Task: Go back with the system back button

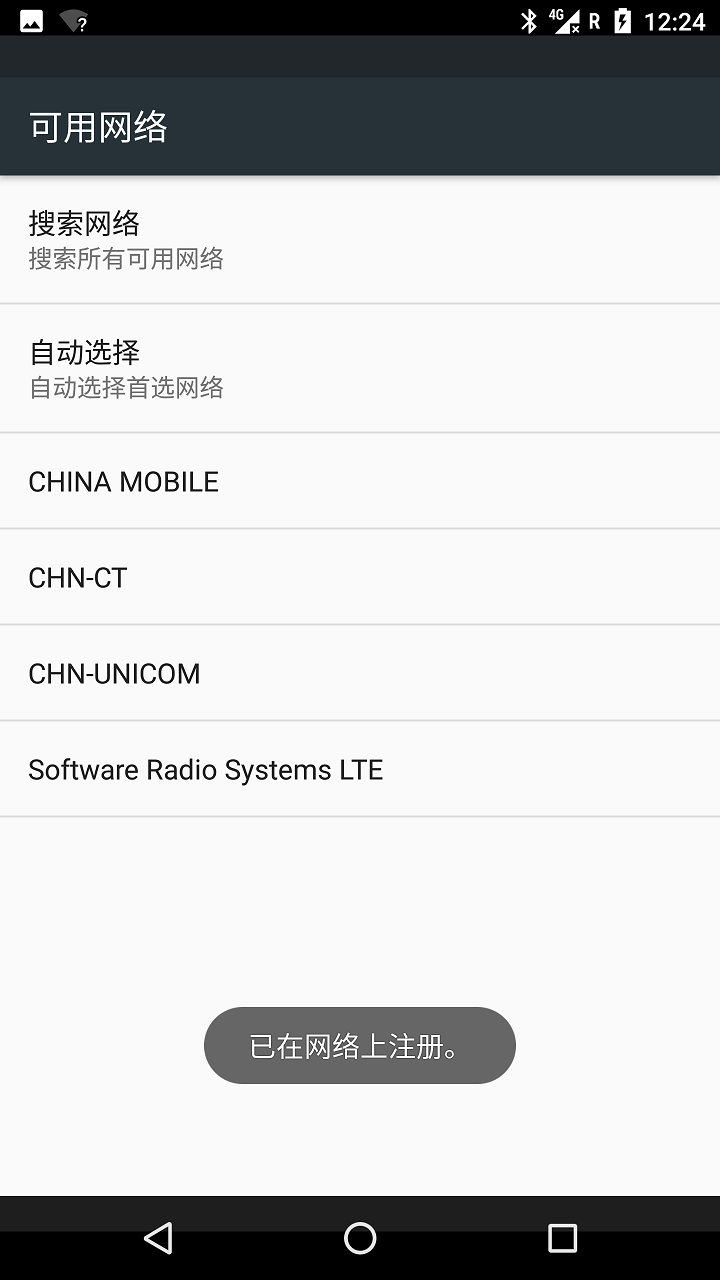Action: pos(158,1238)
